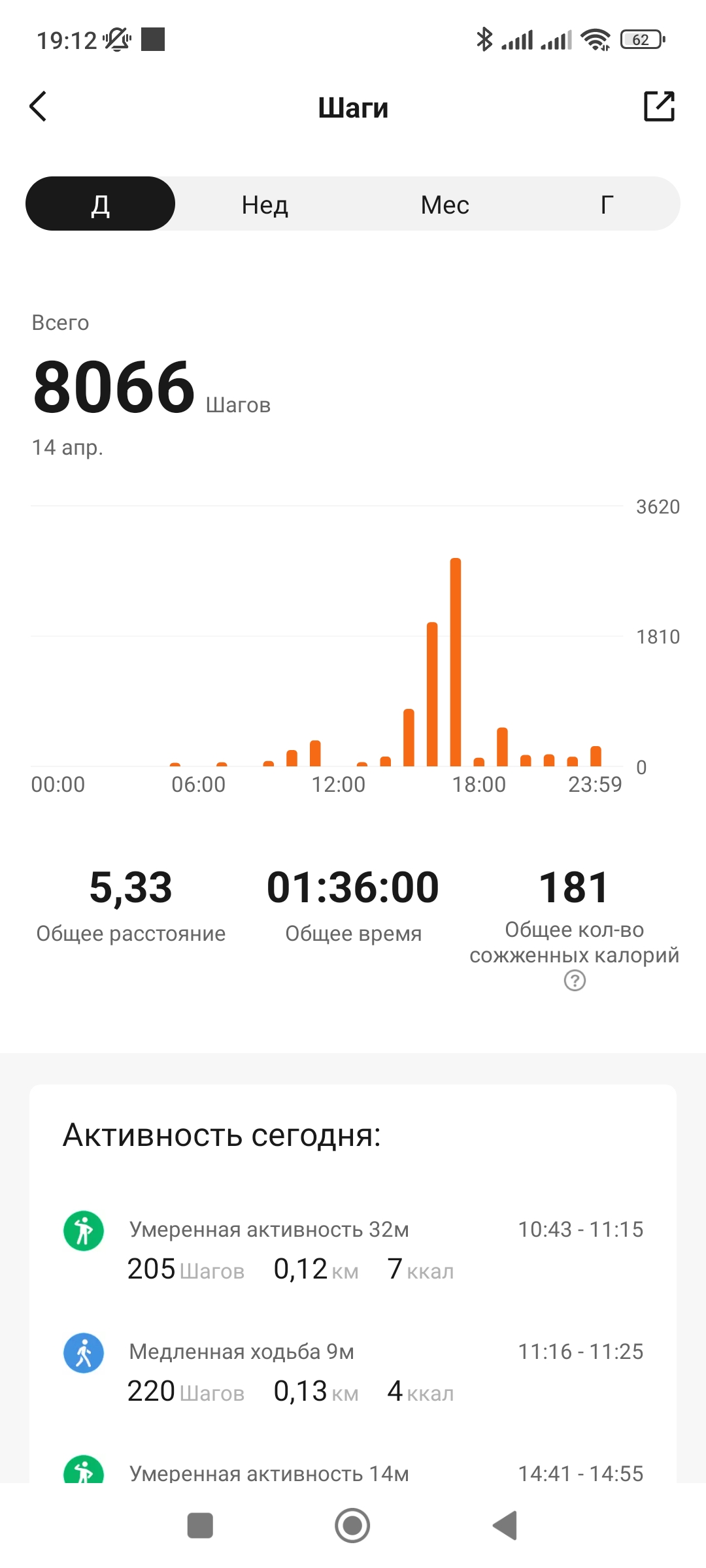This screenshot has width=706, height=1568.
Task: Open the calories help question mark
Action: (x=573, y=980)
